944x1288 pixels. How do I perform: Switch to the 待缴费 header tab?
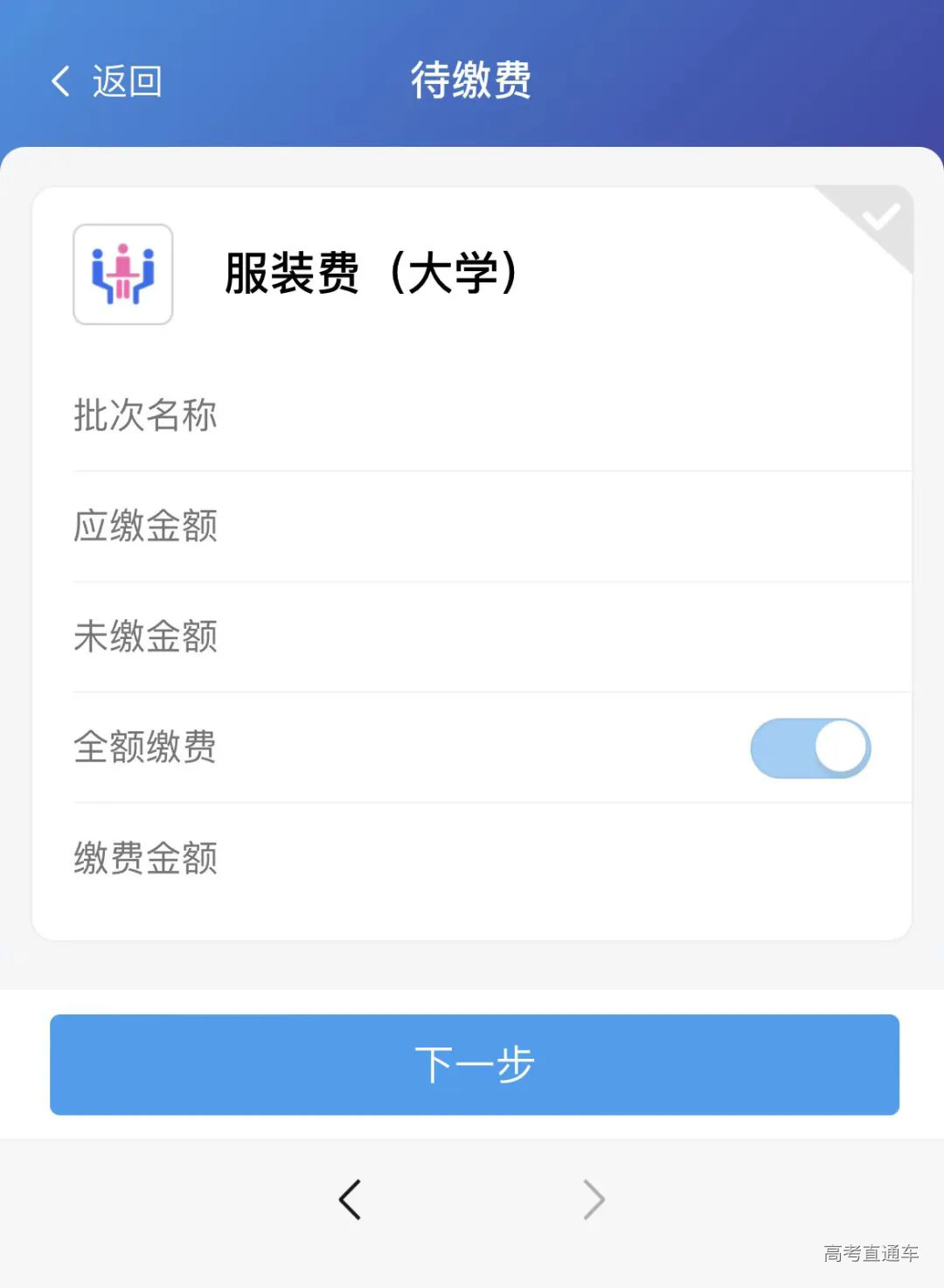pyautogui.click(x=473, y=79)
